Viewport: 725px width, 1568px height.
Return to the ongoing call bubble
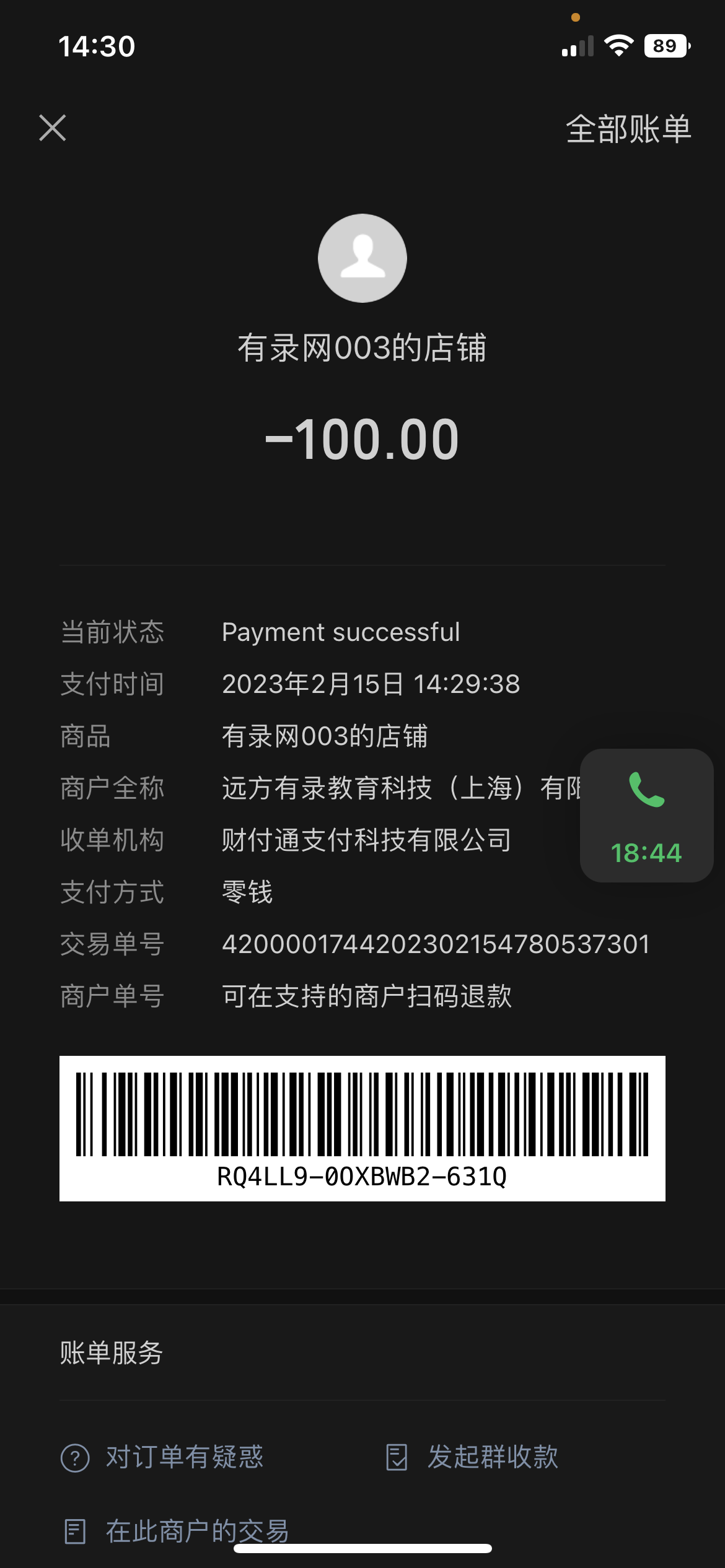(x=646, y=815)
